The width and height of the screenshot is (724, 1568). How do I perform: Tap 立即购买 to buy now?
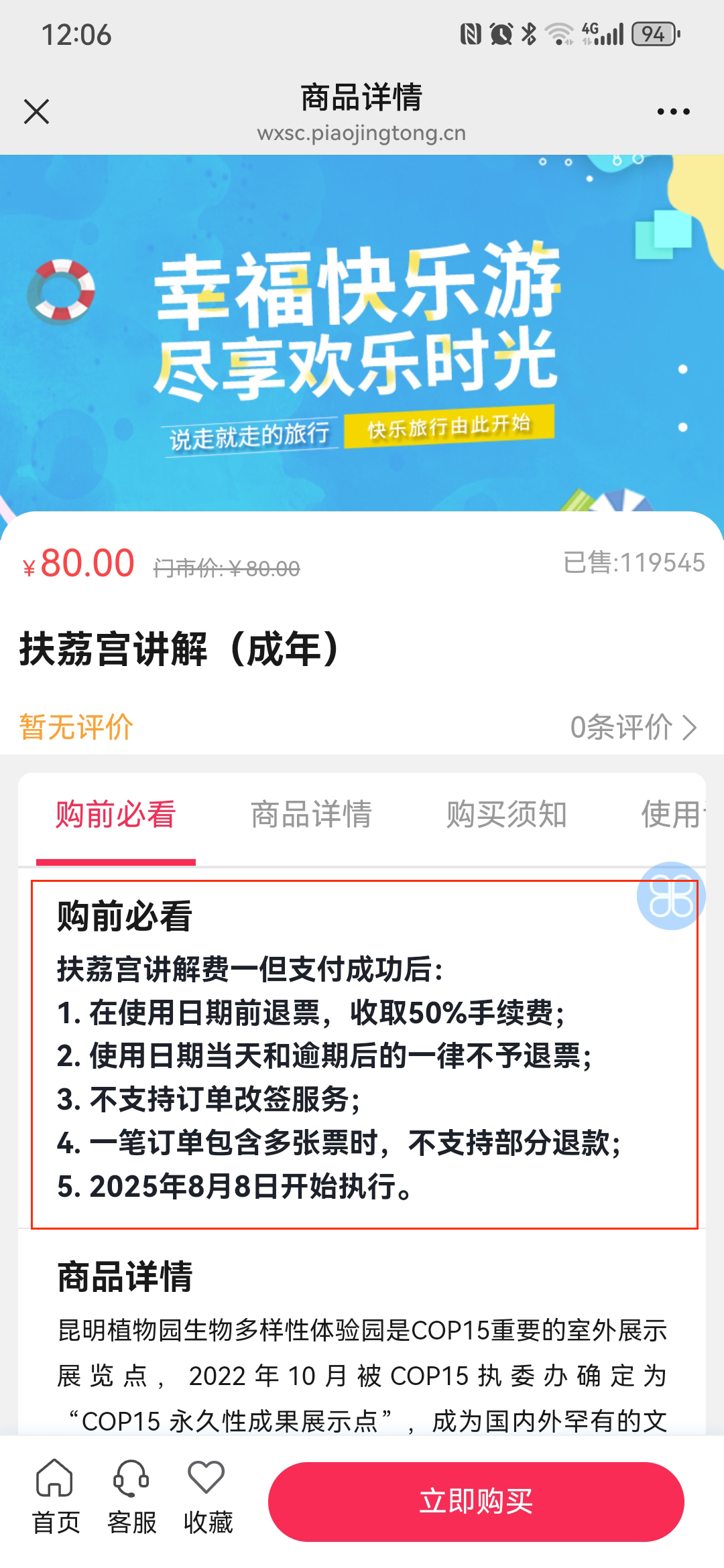[x=476, y=1501]
